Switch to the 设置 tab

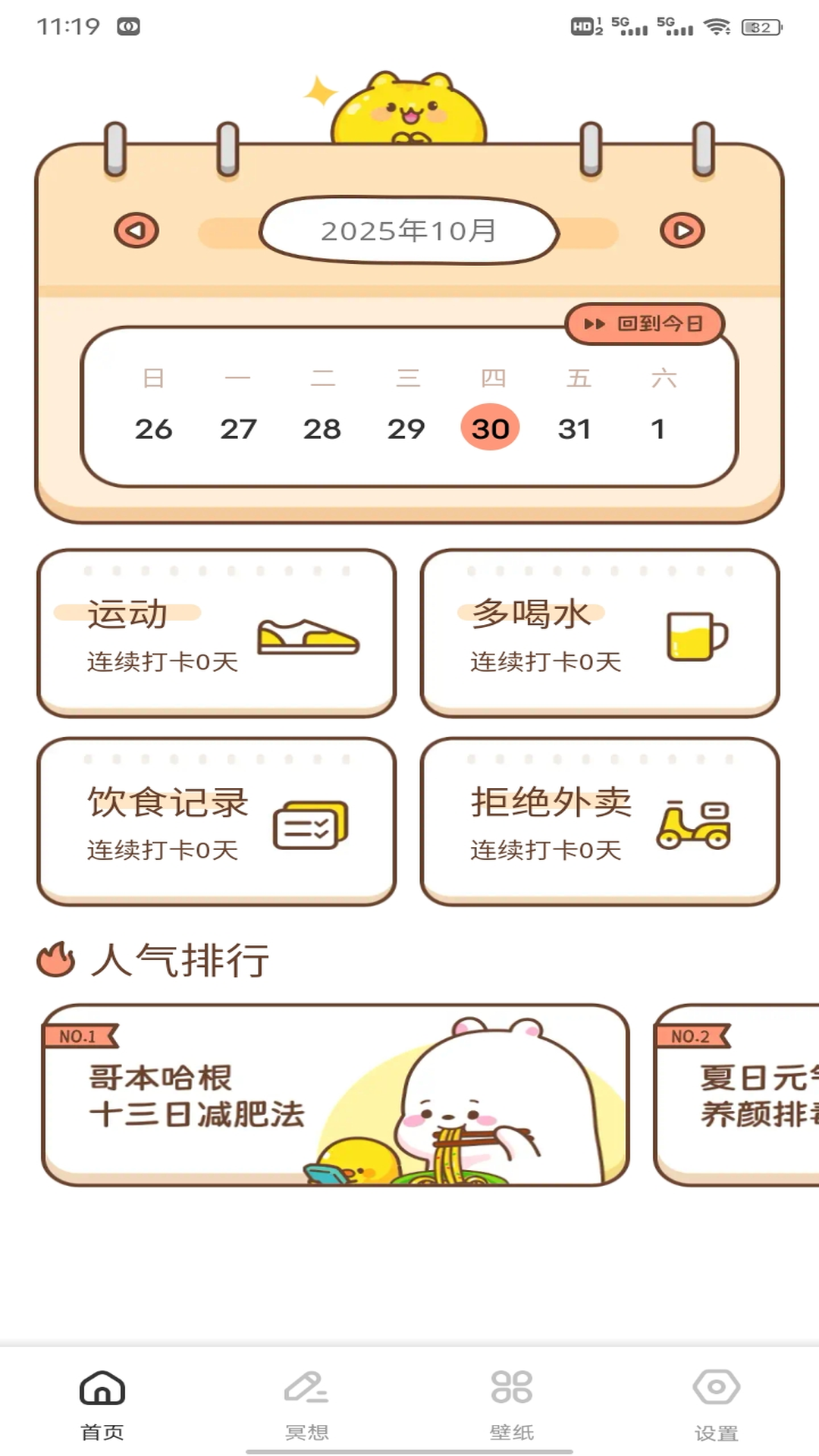tap(716, 1404)
